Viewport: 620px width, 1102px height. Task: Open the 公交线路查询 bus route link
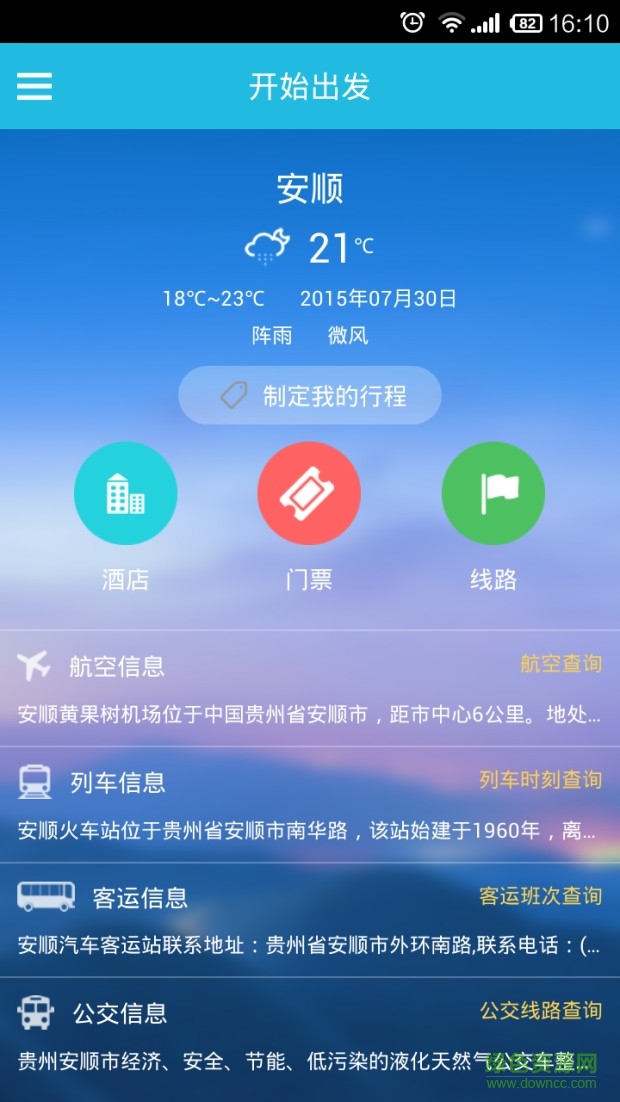540,1011
